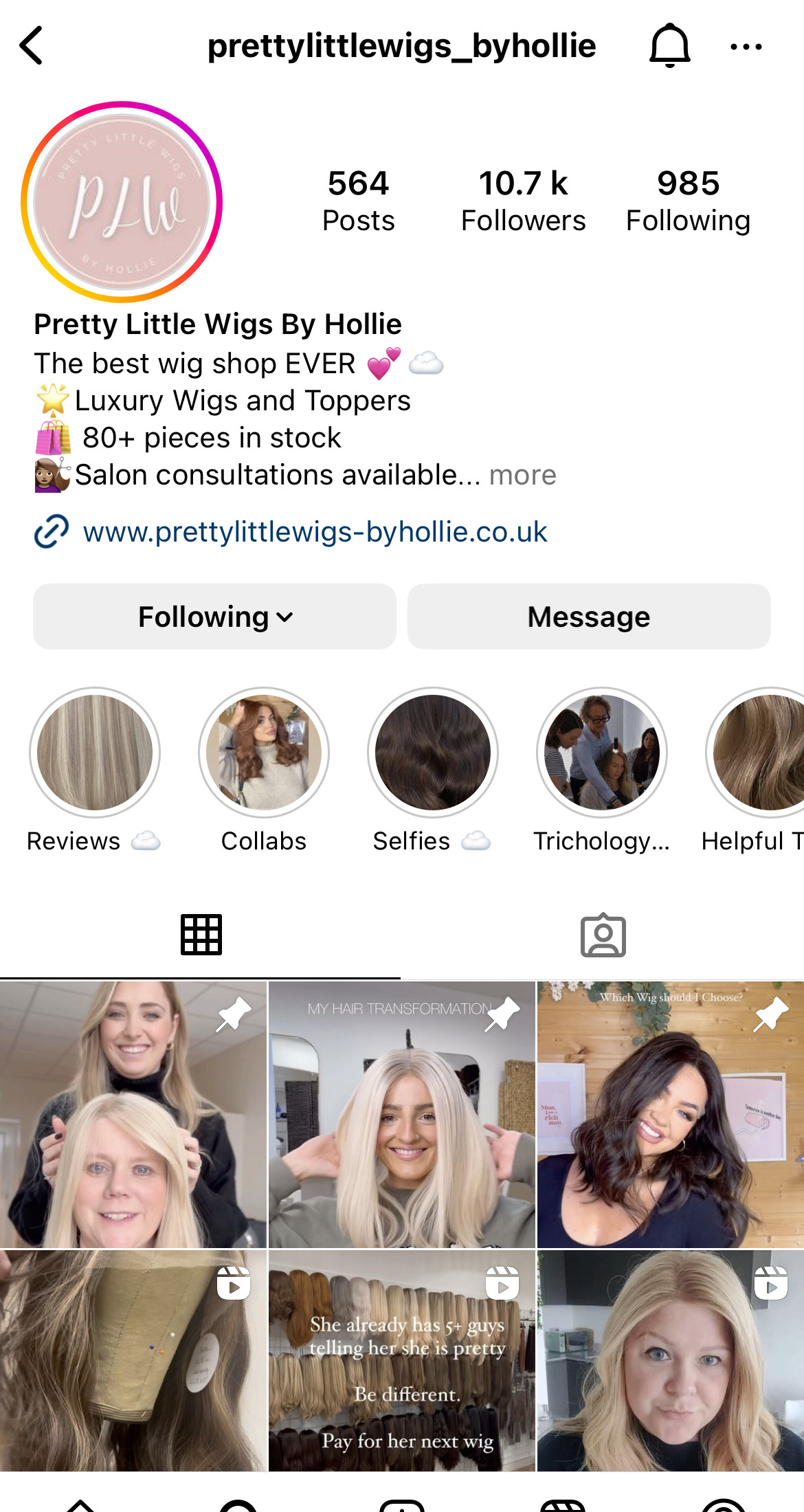The width and height of the screenshot is (804, 1512).
Task: Open the Following dropdown button
Action: click(x=214, y=616)
